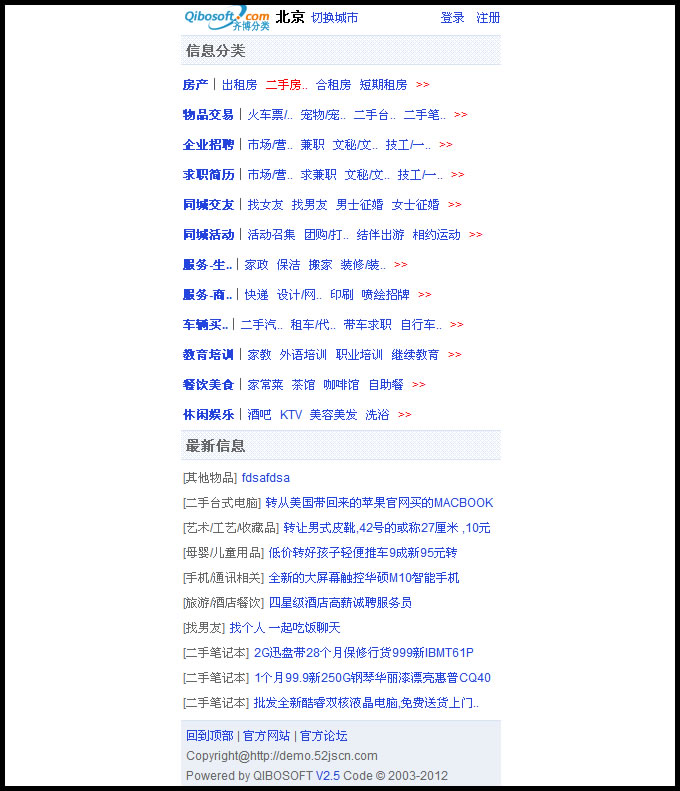Screen dimensions: 680x791
Task: Open the 四星级酒店高薪诚聘服务员 post
Action: point(340,603)
